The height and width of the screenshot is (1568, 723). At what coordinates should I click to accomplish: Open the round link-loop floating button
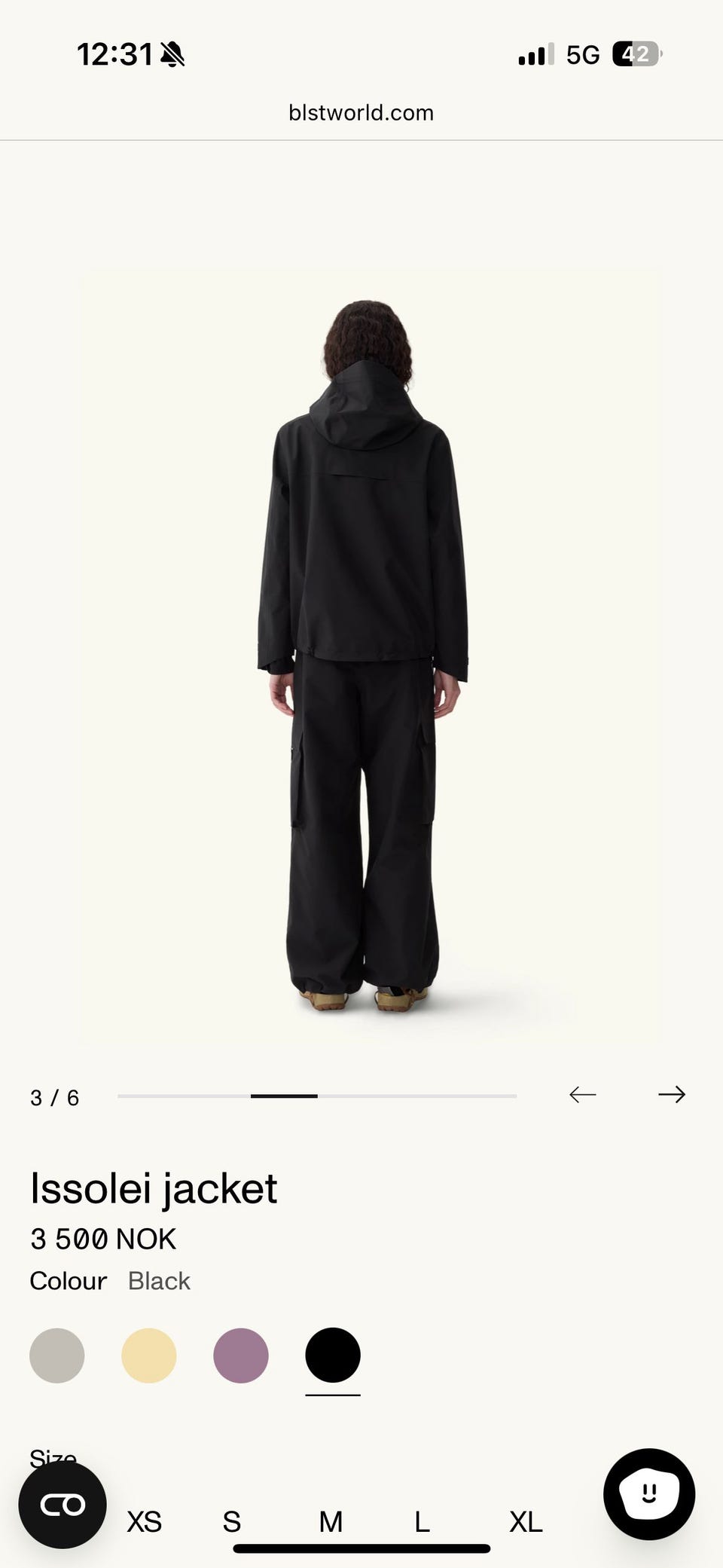[x=63, y=1505]
